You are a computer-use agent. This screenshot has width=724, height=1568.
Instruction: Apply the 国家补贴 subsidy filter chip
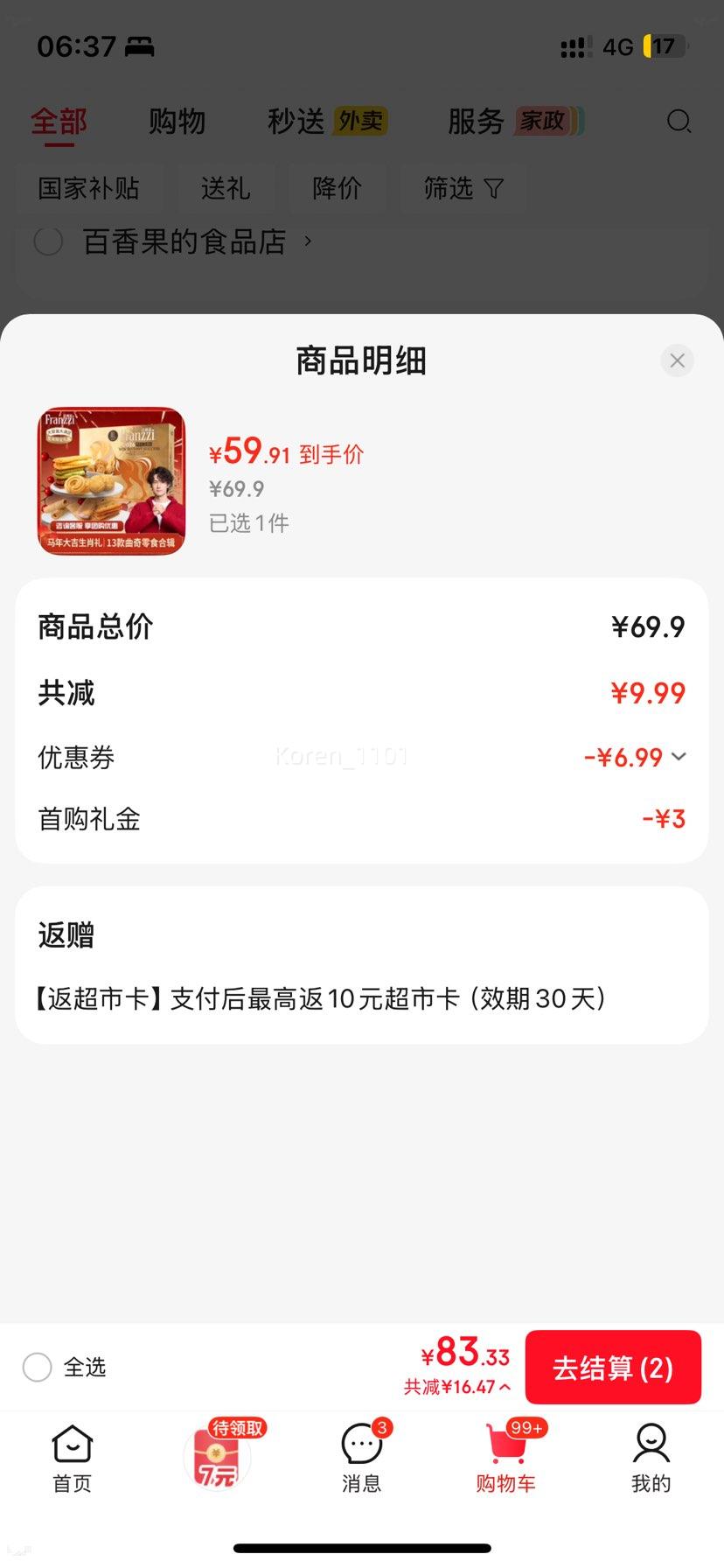click(89, 188)
